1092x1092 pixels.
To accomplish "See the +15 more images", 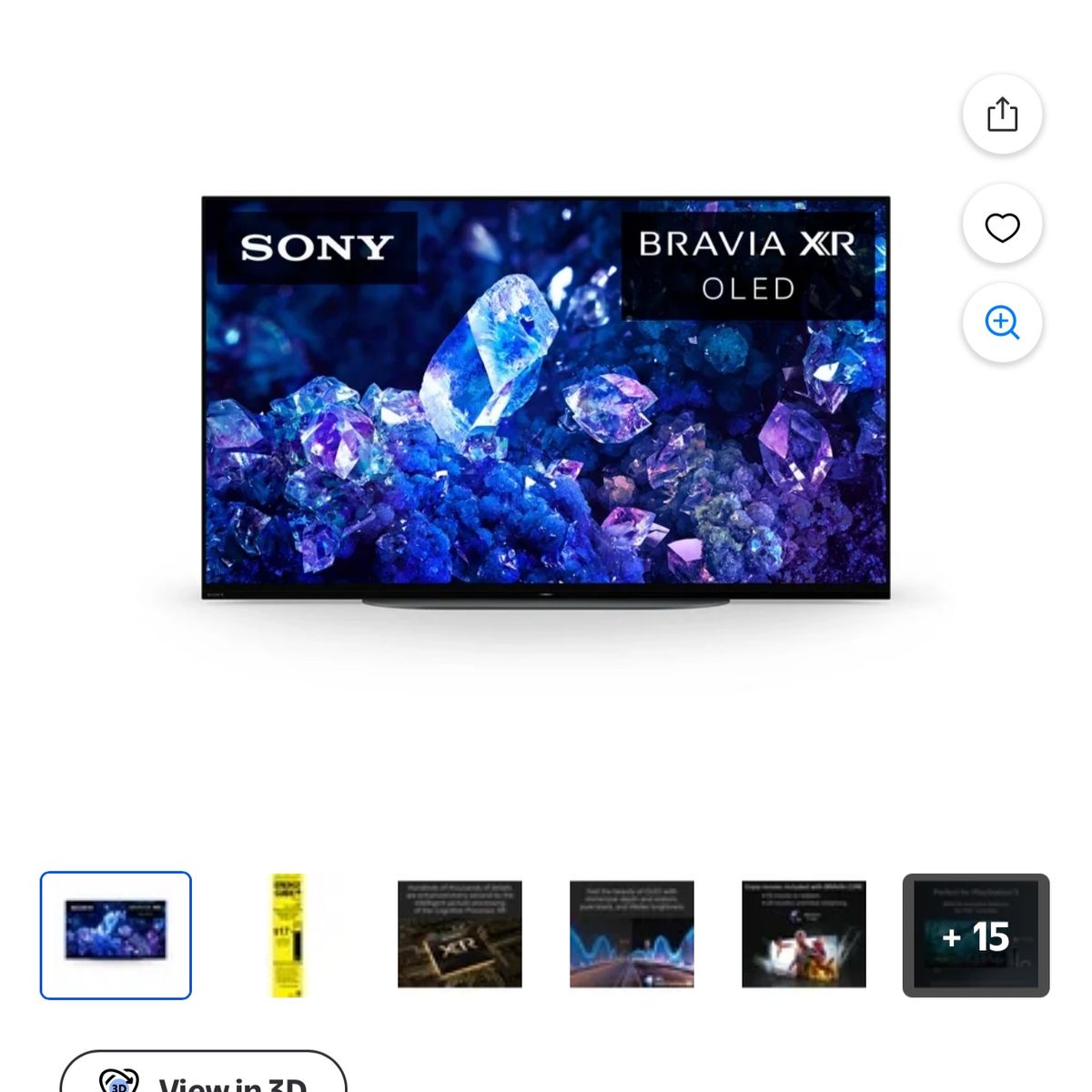I will 976,935.
